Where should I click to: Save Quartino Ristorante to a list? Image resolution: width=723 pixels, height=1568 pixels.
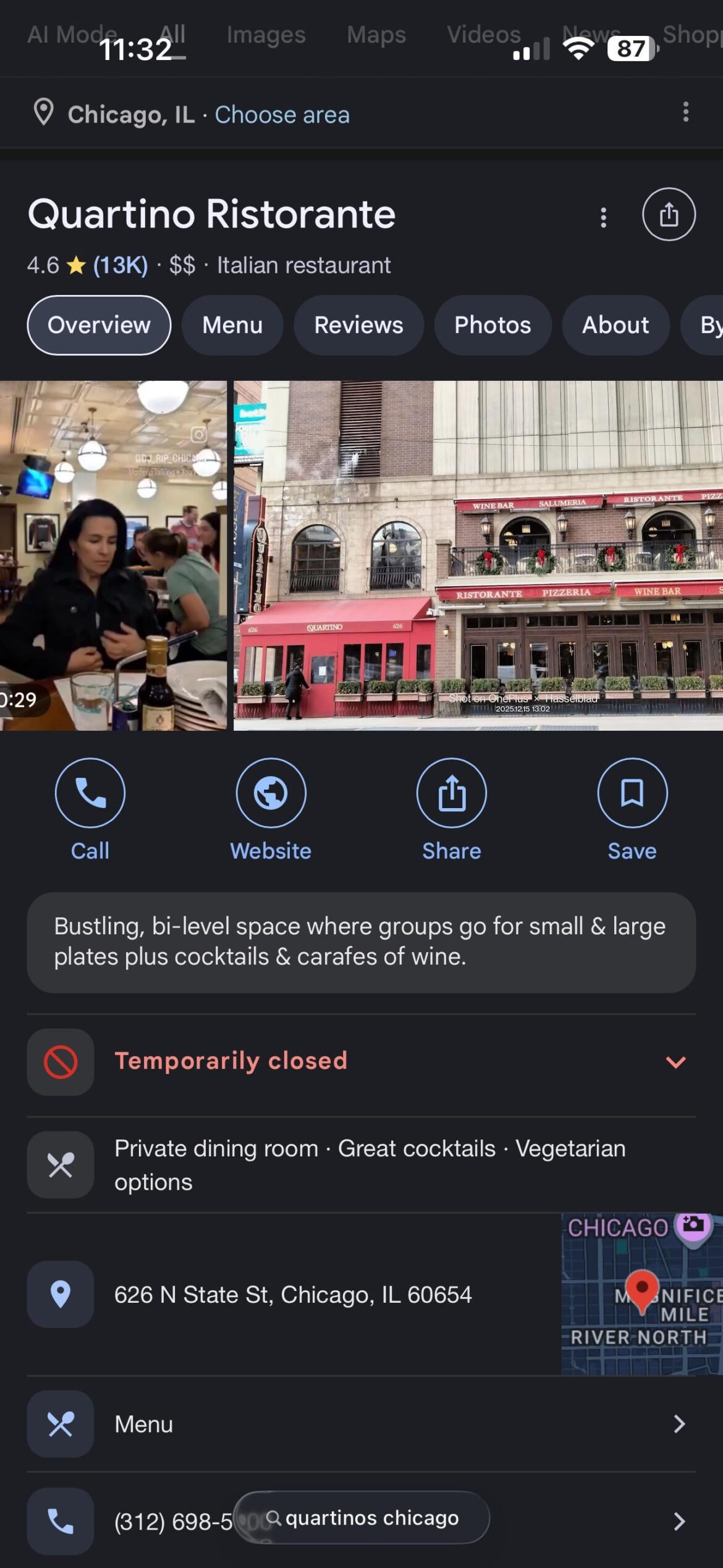(x=632, y=809)
